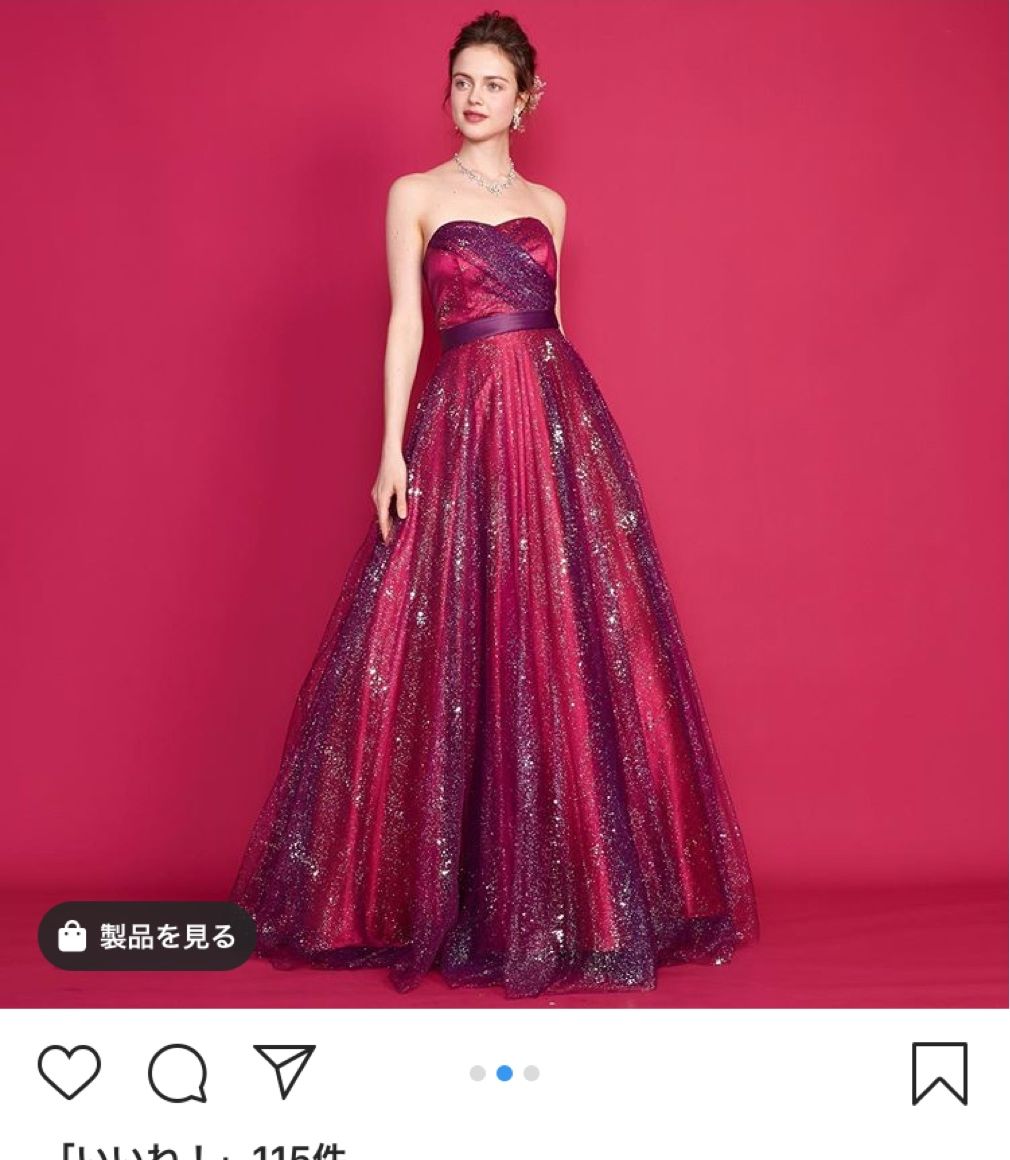Tap the 製品を見る view products button
The width and height of the screenshot is (1010, 1160).
pos(147,936)
